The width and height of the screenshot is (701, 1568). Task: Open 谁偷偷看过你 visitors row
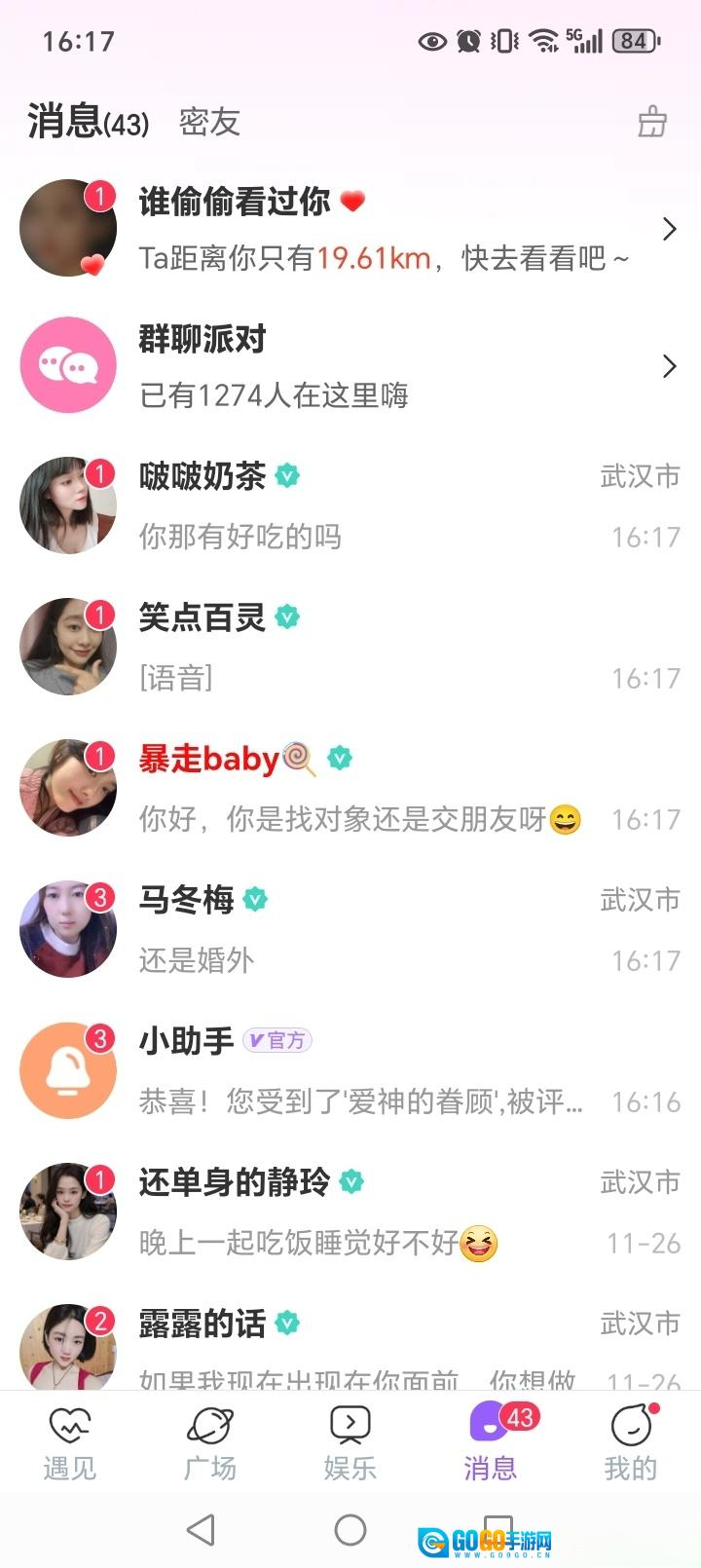[x=350, y=229]
